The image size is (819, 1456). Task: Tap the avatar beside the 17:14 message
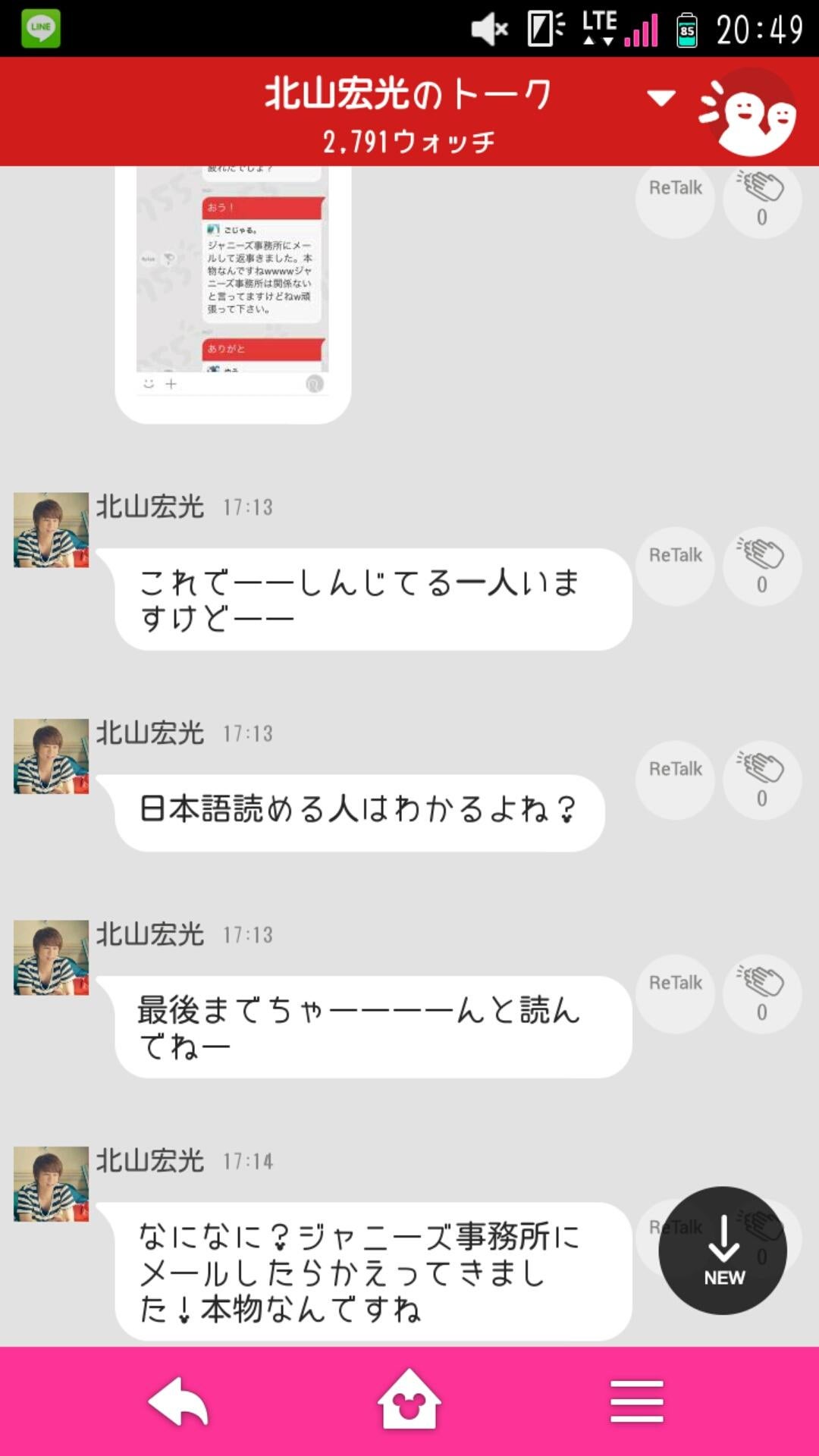[49, 1183]
